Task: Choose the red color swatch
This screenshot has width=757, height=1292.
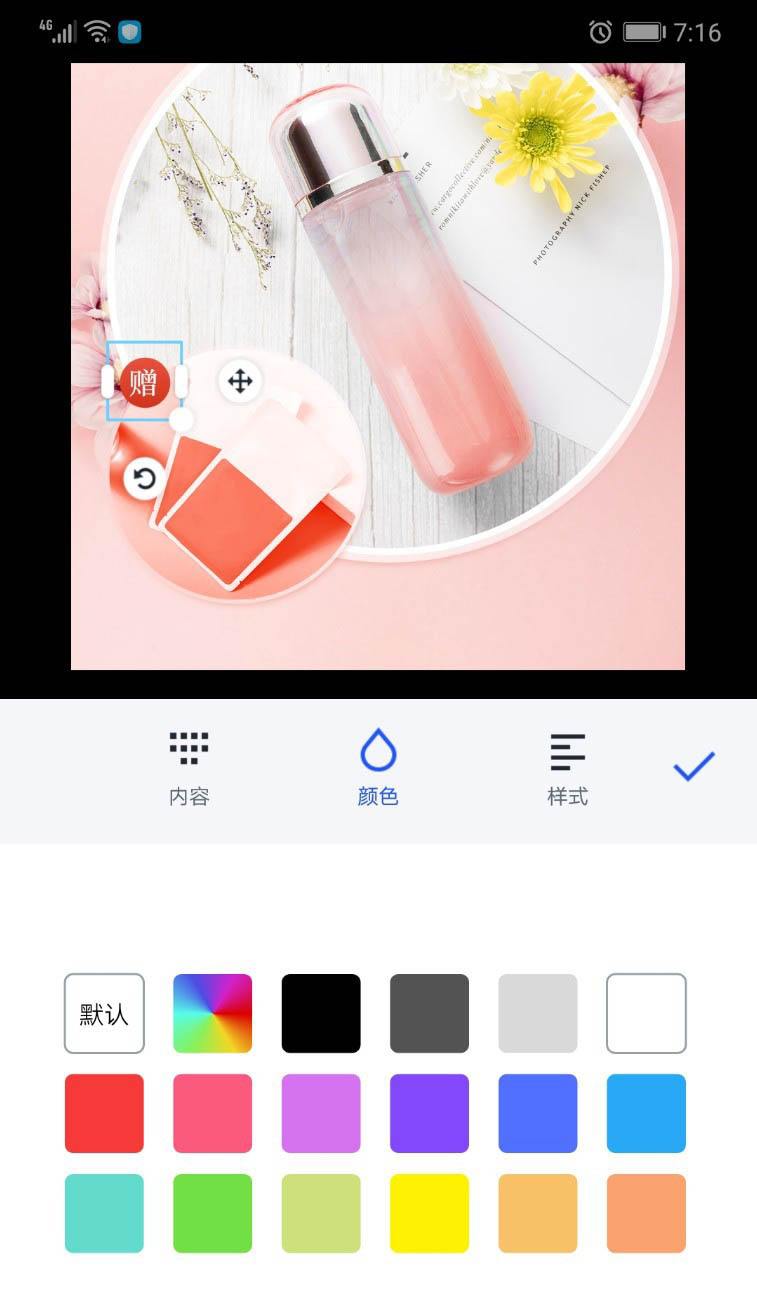Action: [x=104, y=1113]
